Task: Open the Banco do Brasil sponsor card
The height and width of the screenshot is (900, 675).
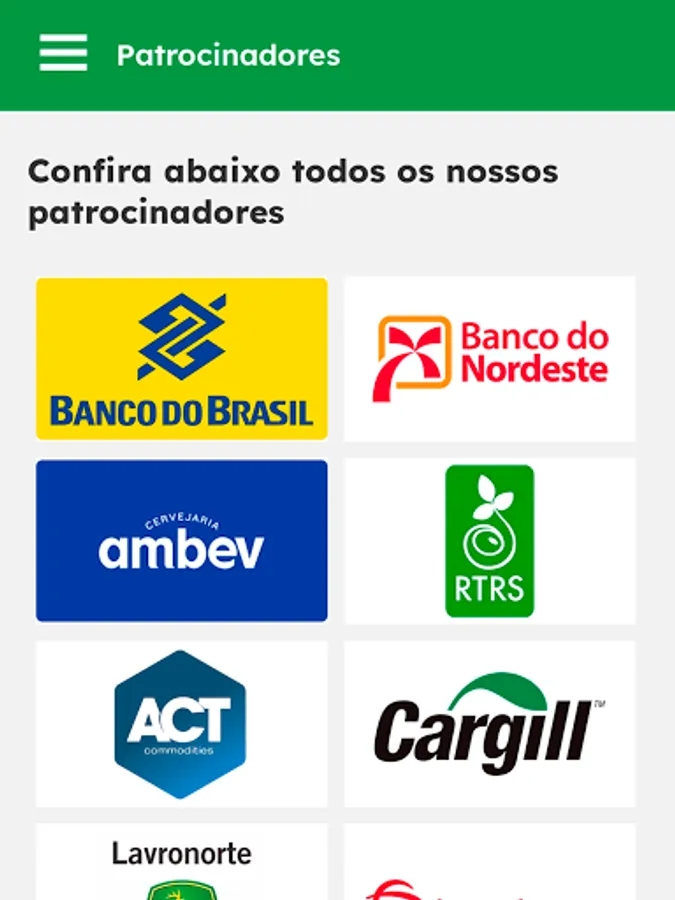Action: point(181,359)
